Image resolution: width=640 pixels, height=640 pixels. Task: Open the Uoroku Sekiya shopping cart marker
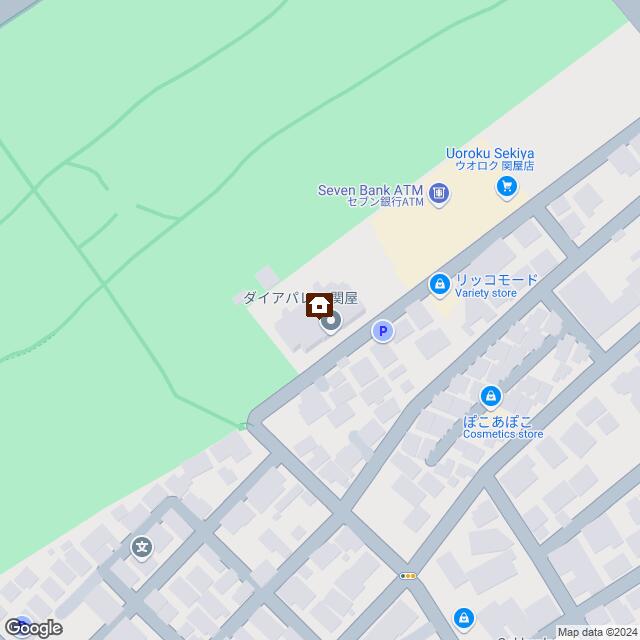507,185
